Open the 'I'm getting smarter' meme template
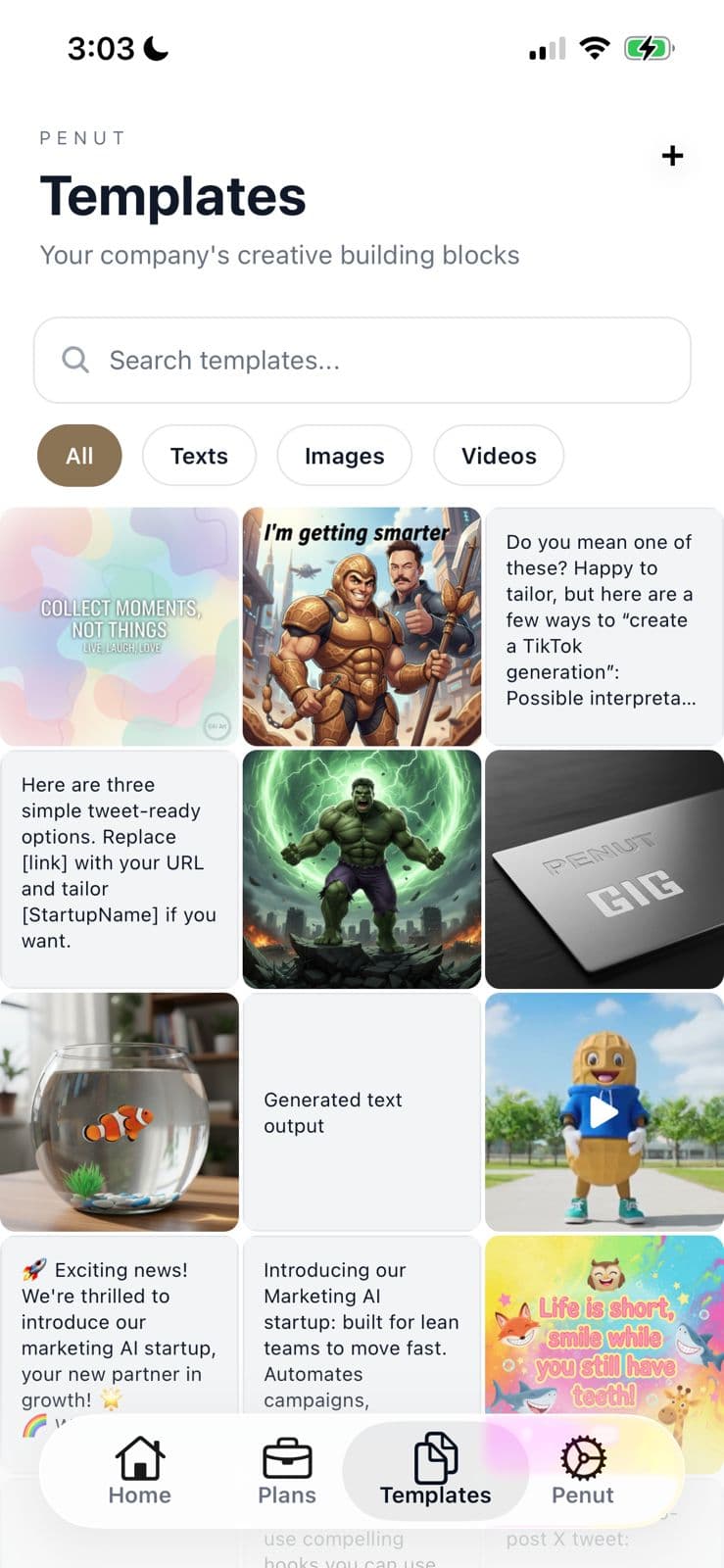The height and width of the screenshot is (1568, 724). [x=362, y=624]
